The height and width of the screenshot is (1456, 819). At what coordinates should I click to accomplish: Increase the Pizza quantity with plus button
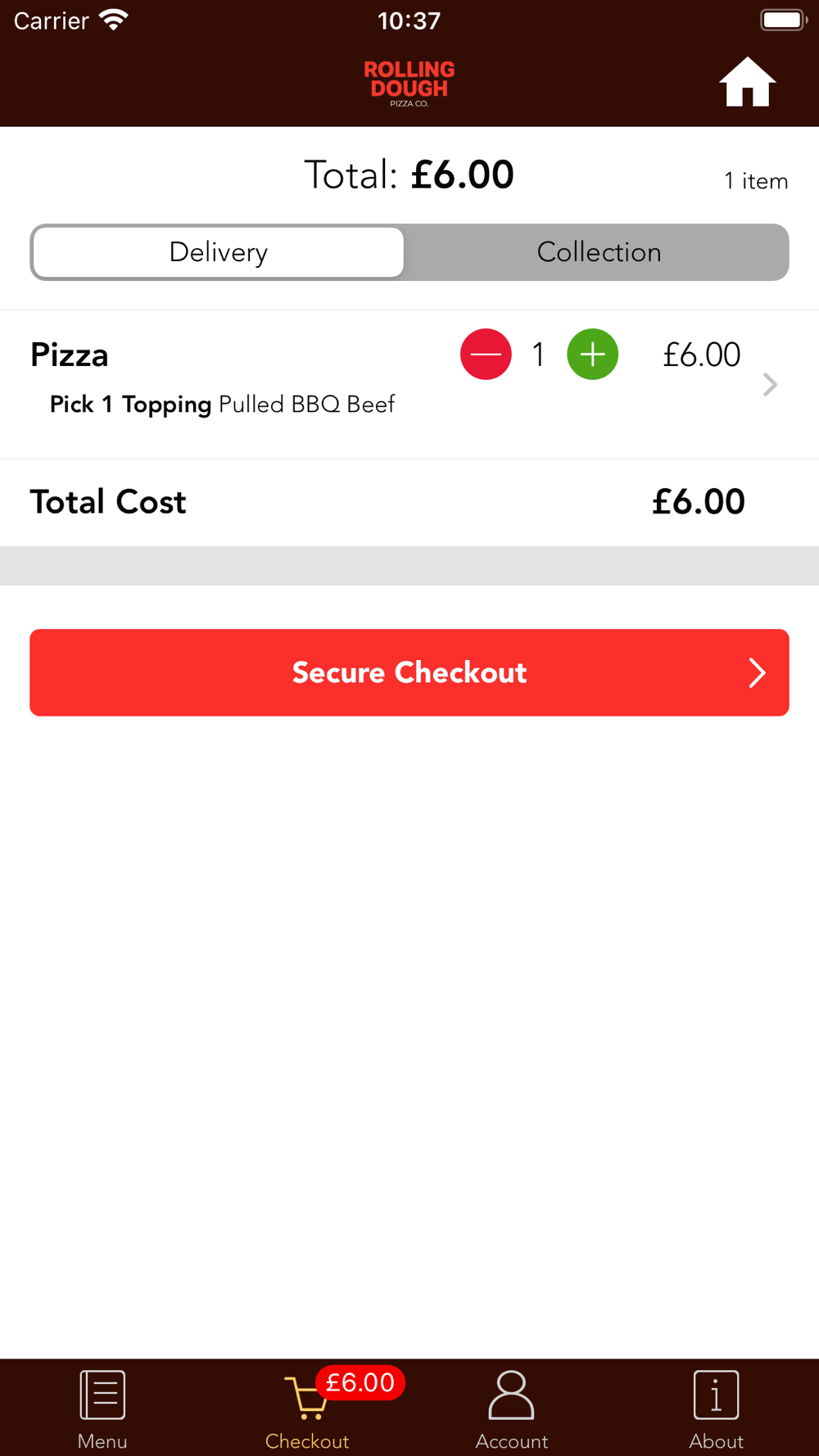pyautogui.click(x=593, y=355)
